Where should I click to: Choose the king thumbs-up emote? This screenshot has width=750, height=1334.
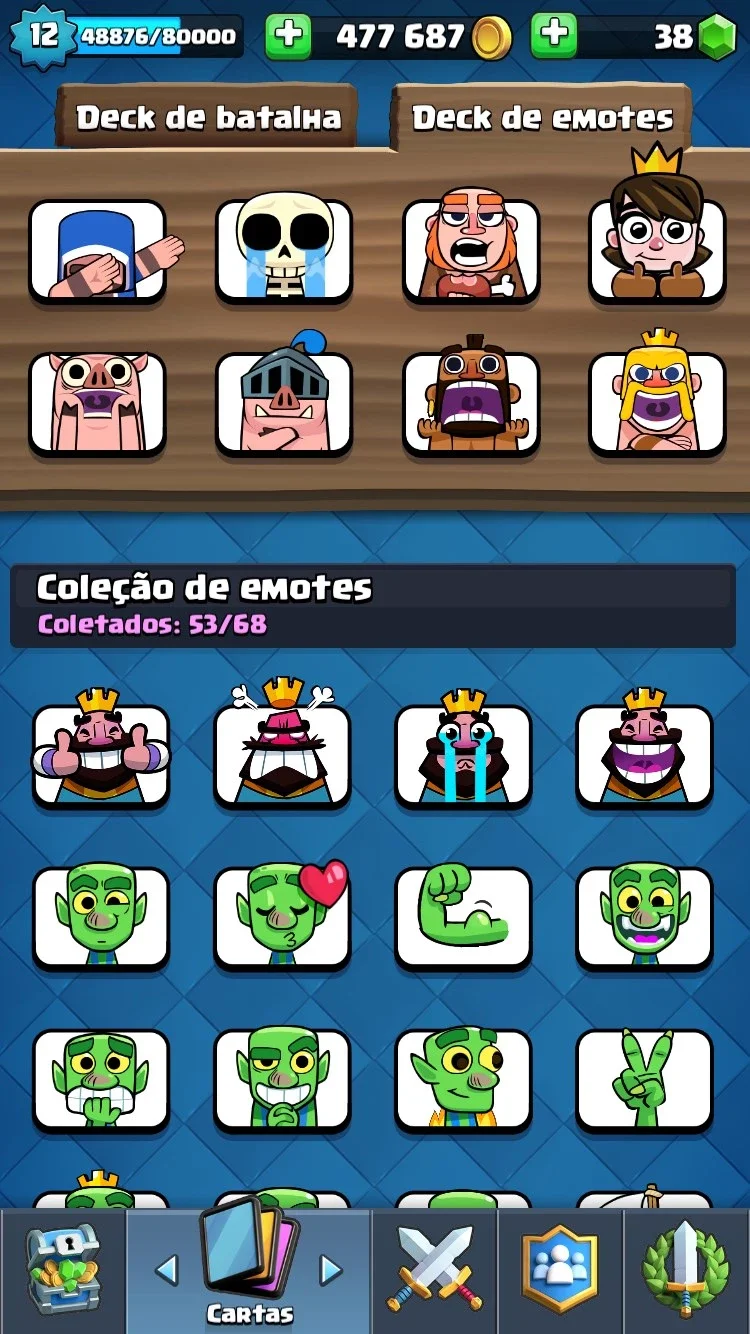(101, 752)
